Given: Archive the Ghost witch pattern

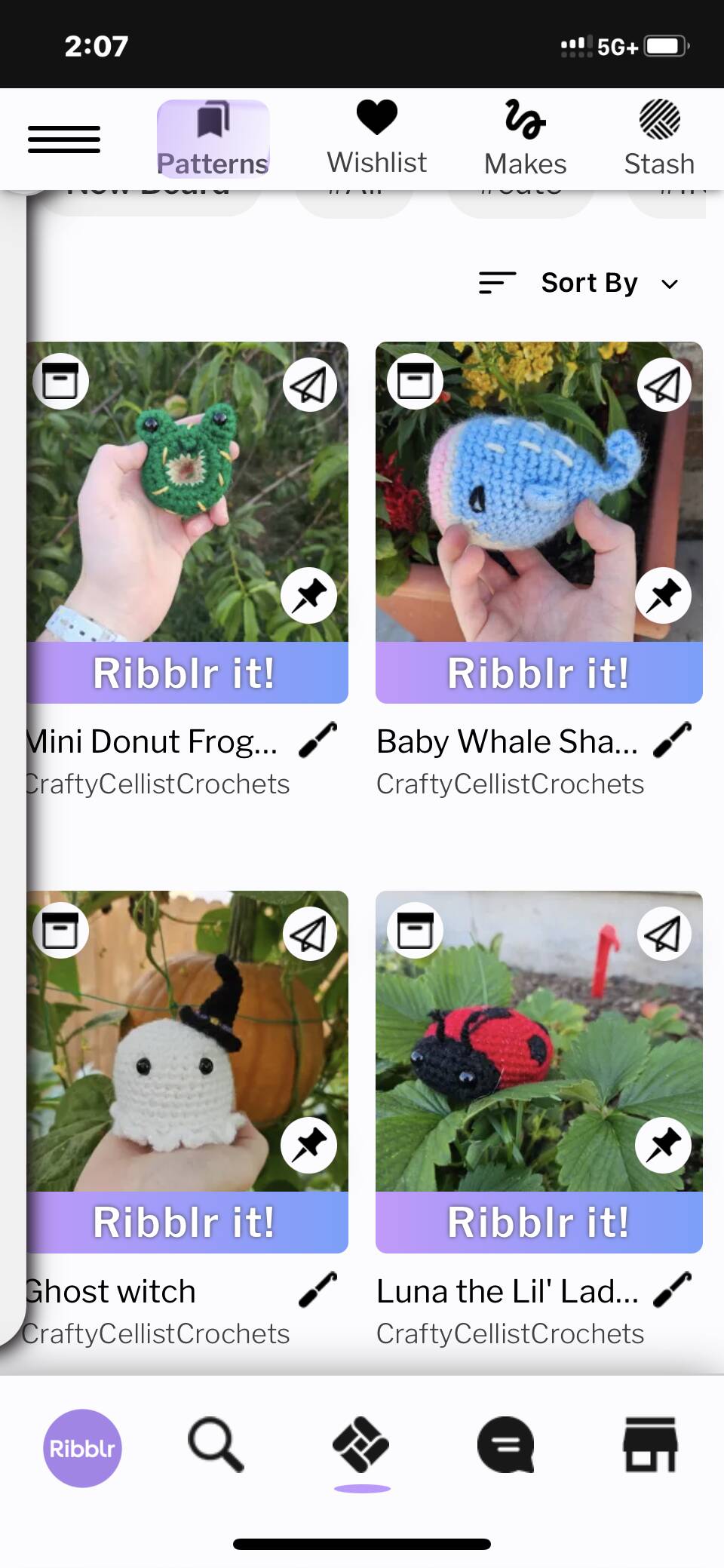Looking at the screenshot, I should [x=60, y=931].
